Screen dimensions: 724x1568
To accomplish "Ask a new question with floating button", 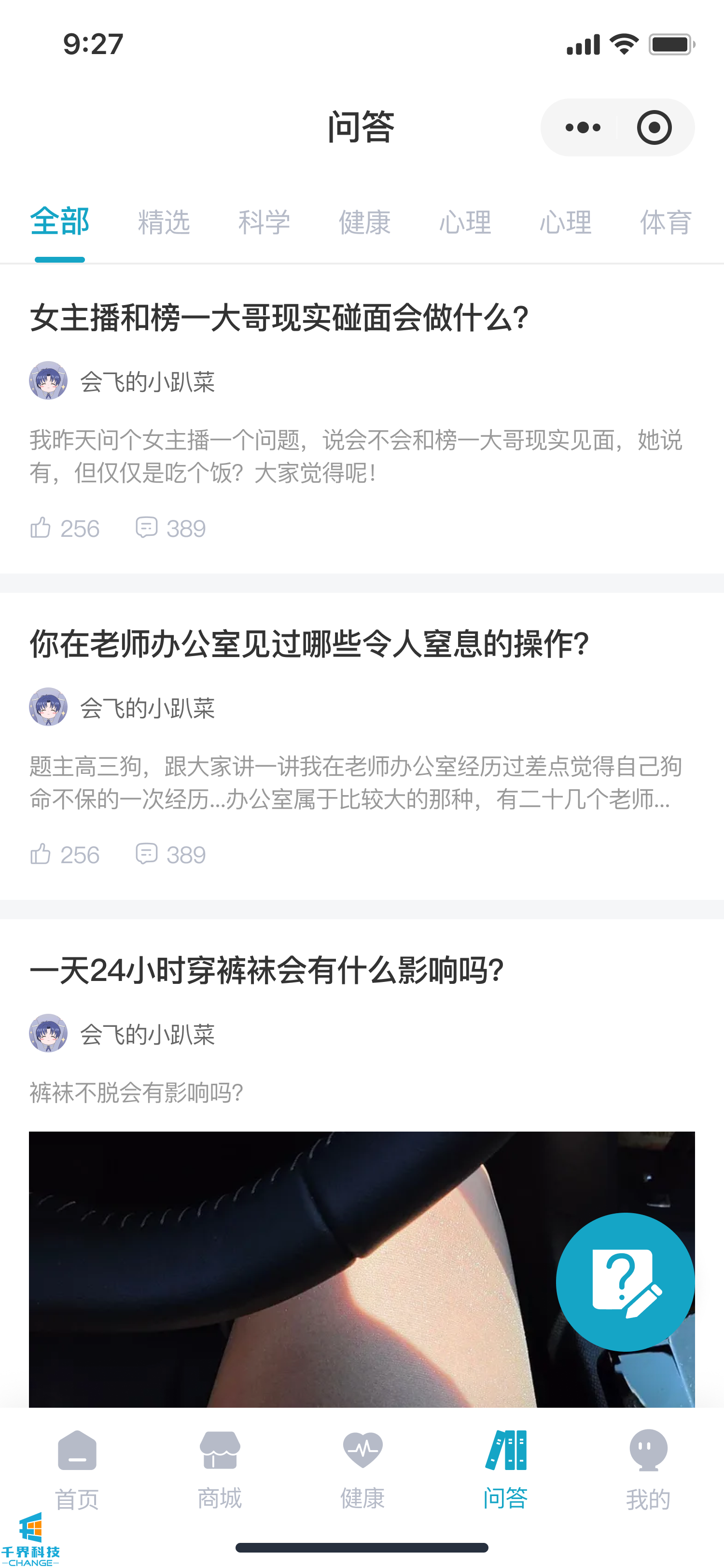I will pos(625,1282).
